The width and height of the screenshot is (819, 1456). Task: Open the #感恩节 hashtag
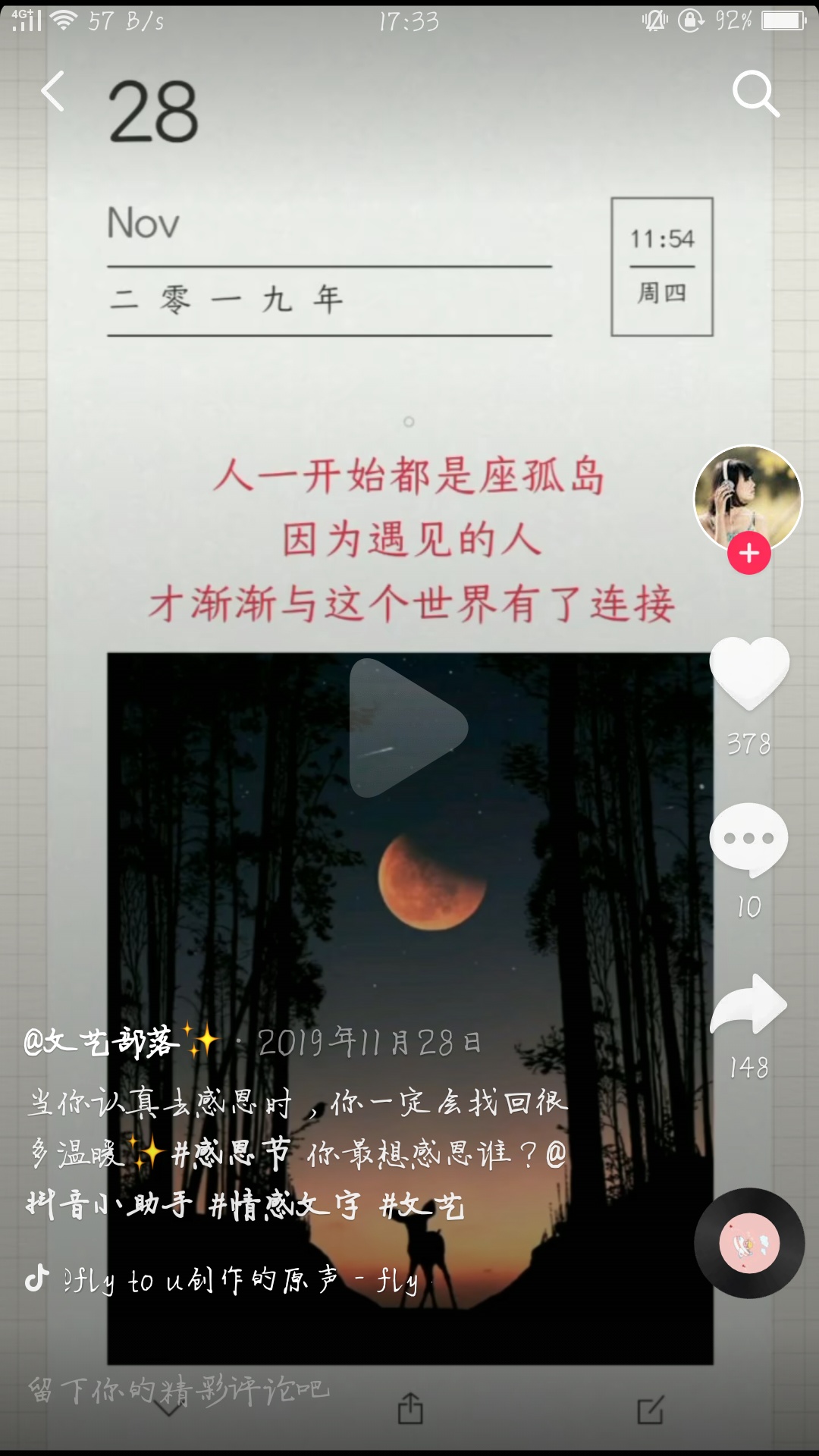point(231,1153)
